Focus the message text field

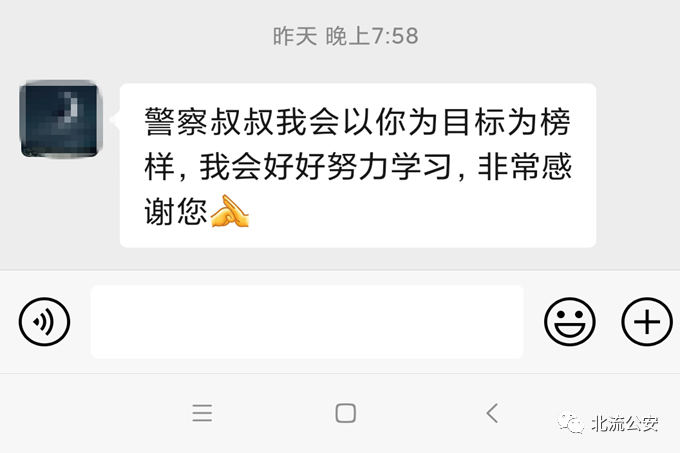307,322
